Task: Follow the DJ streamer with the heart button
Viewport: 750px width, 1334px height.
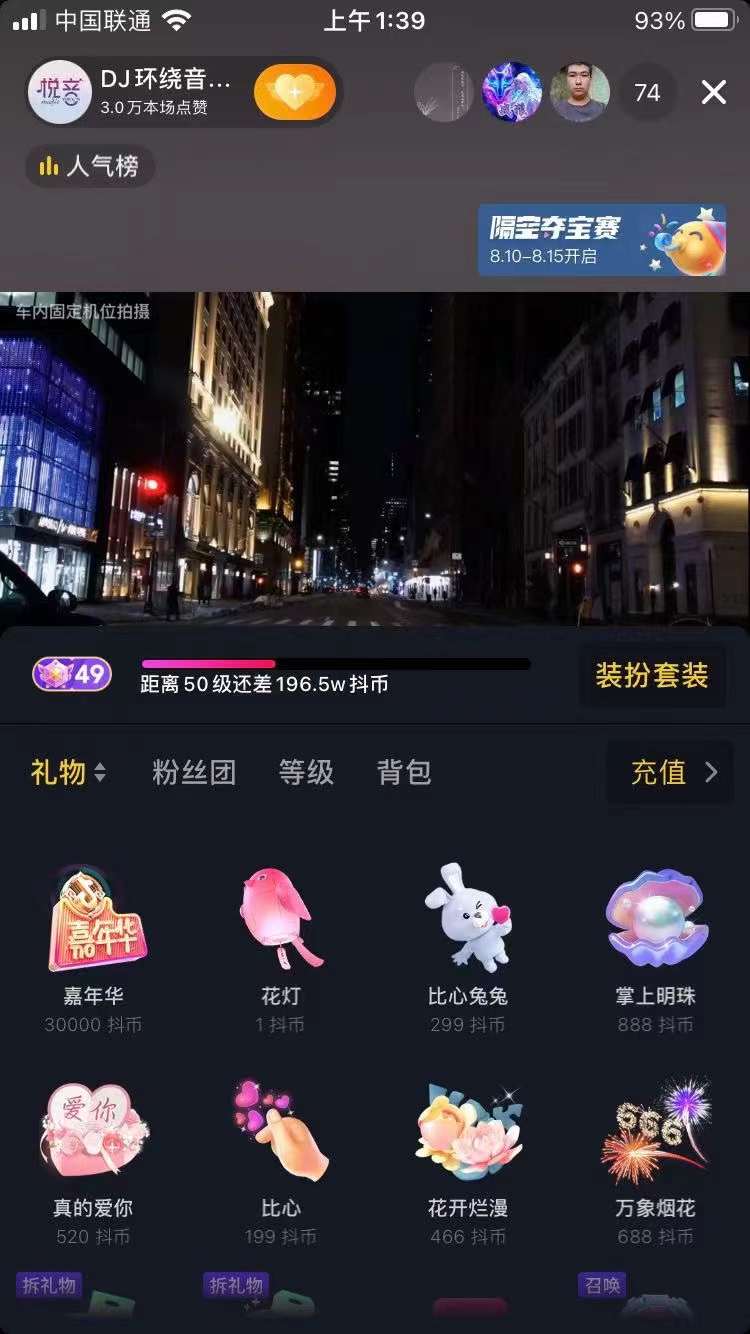Action: [x=295, y=93]
